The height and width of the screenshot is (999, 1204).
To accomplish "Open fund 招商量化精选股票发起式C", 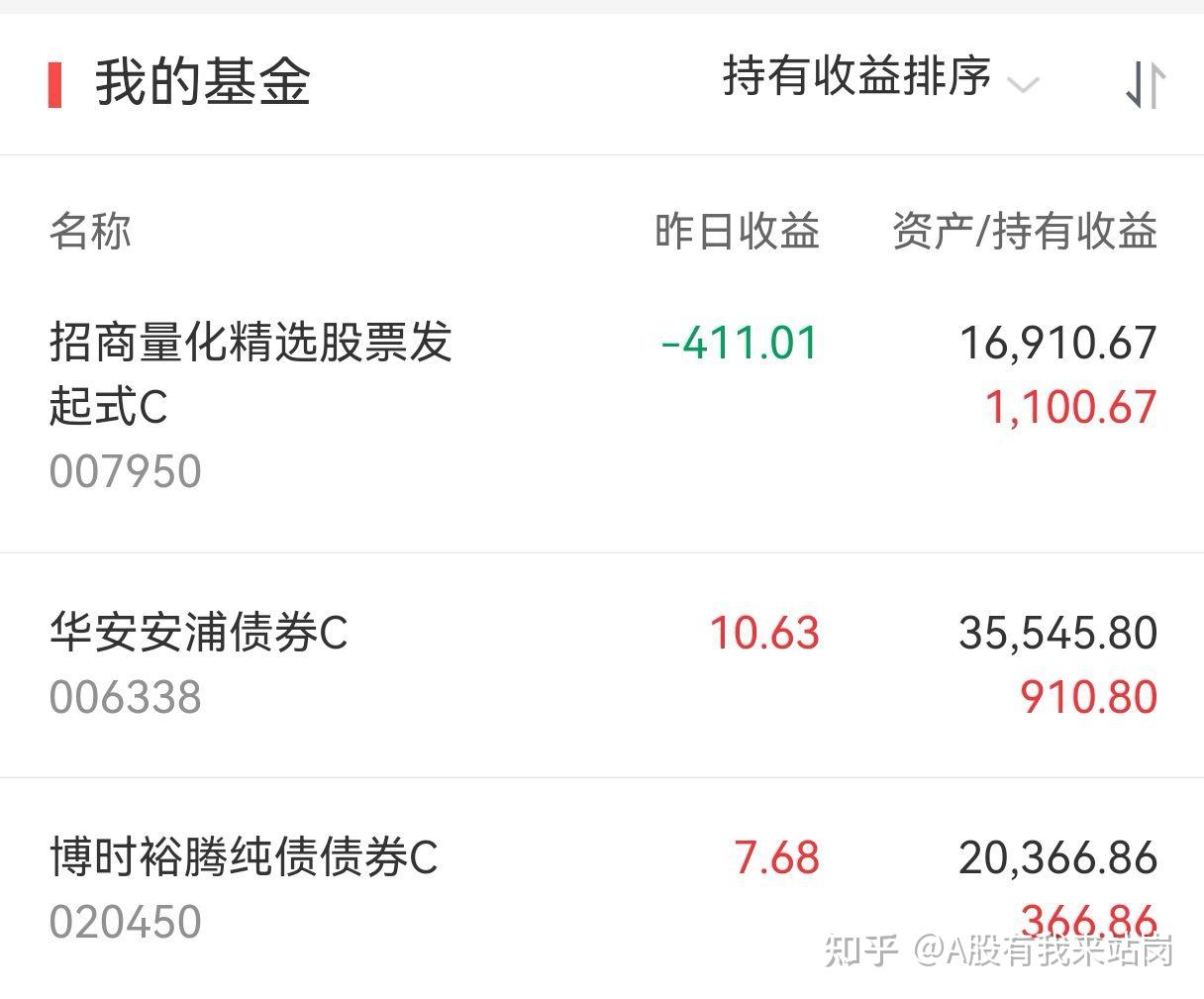I will [x=251, y=374].
